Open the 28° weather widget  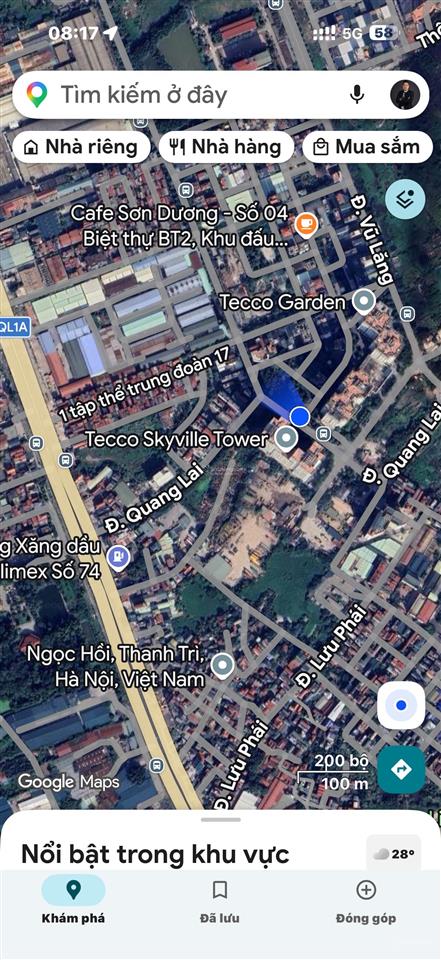point(394,853)
